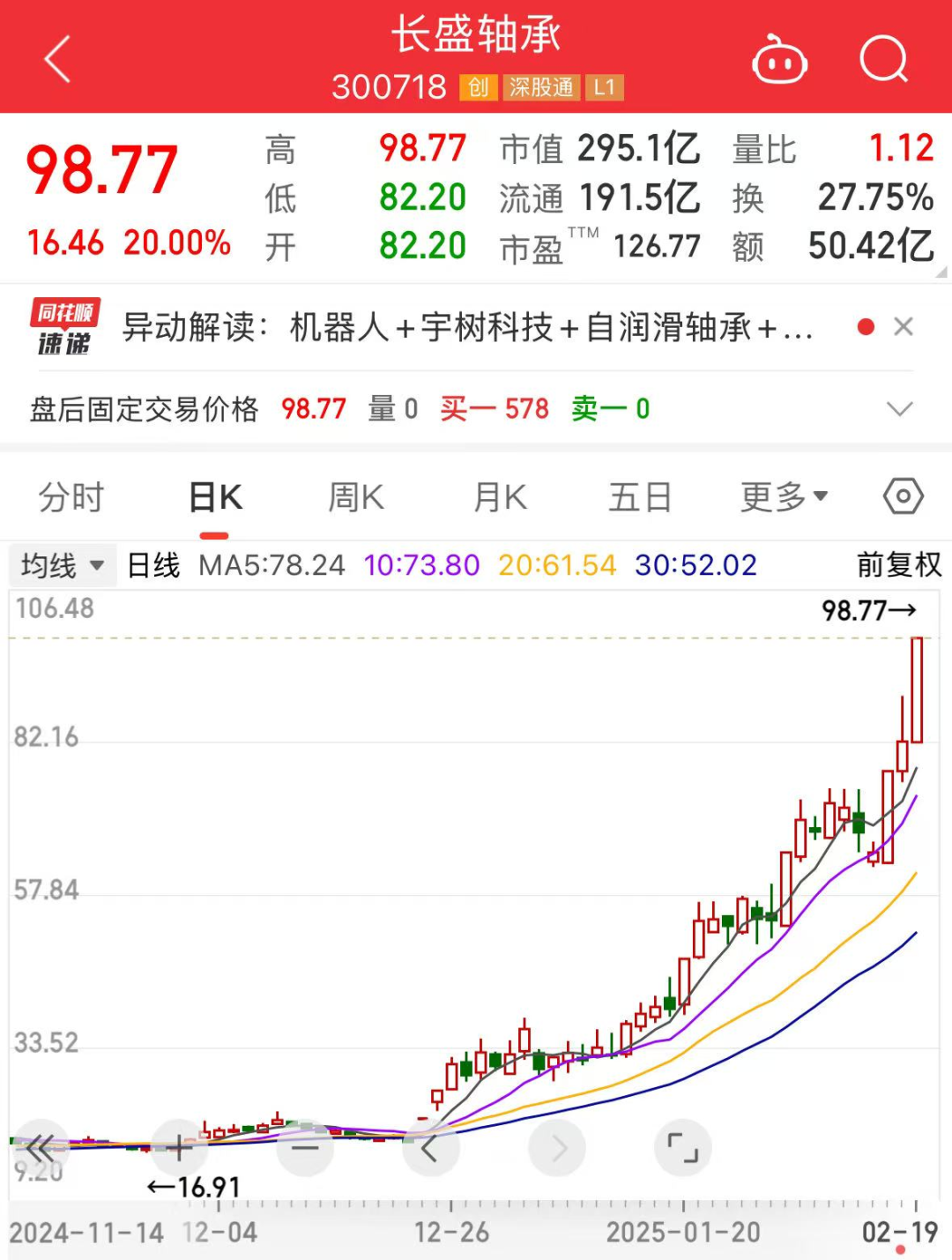The height and width of the screenshot is (1260, 952).
Task: Show the 月K chart
Action: [x=500, y=497]
